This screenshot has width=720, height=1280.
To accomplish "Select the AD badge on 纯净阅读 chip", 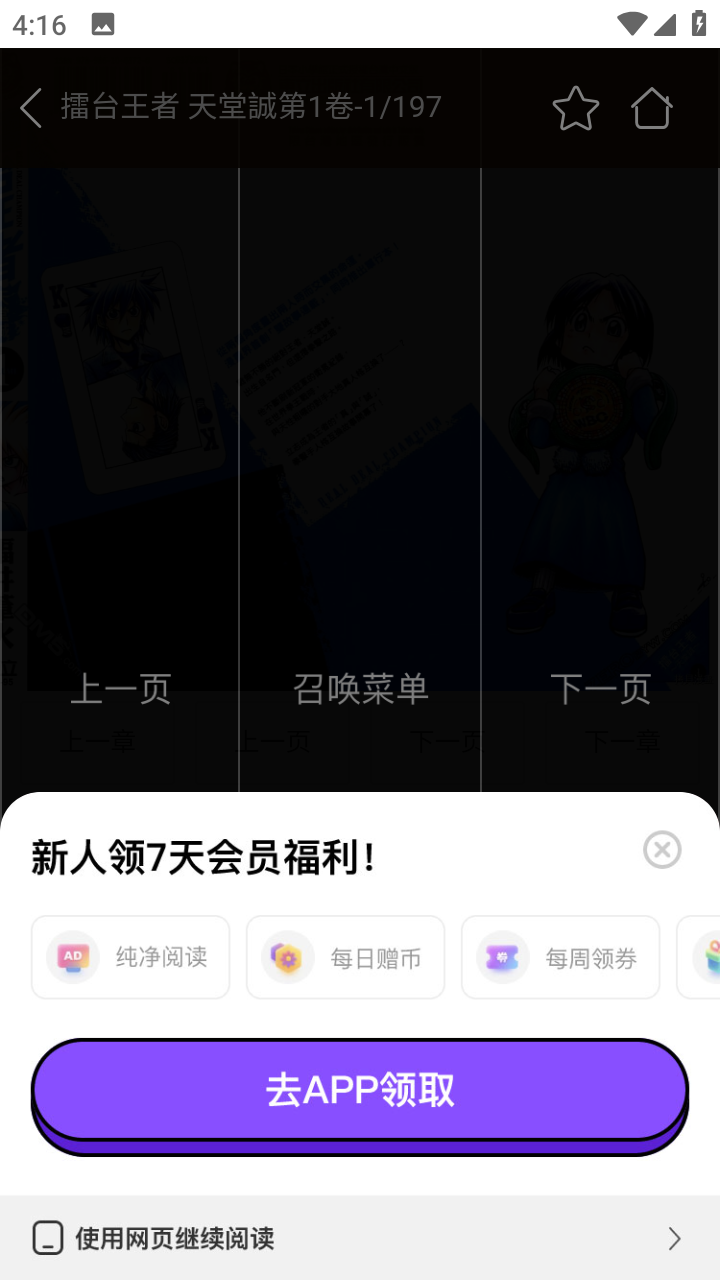I will point(71,957).
